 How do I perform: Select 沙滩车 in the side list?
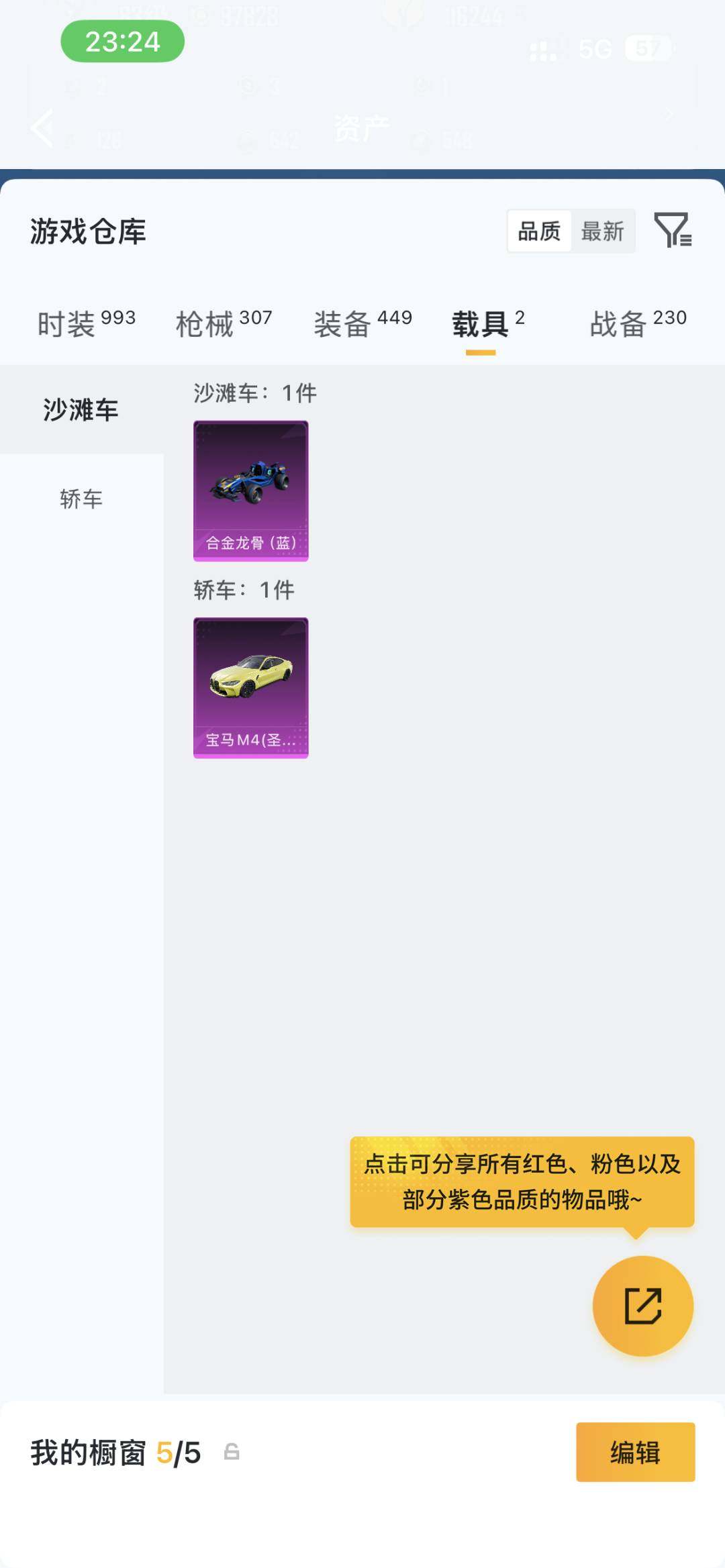(81, 410)
